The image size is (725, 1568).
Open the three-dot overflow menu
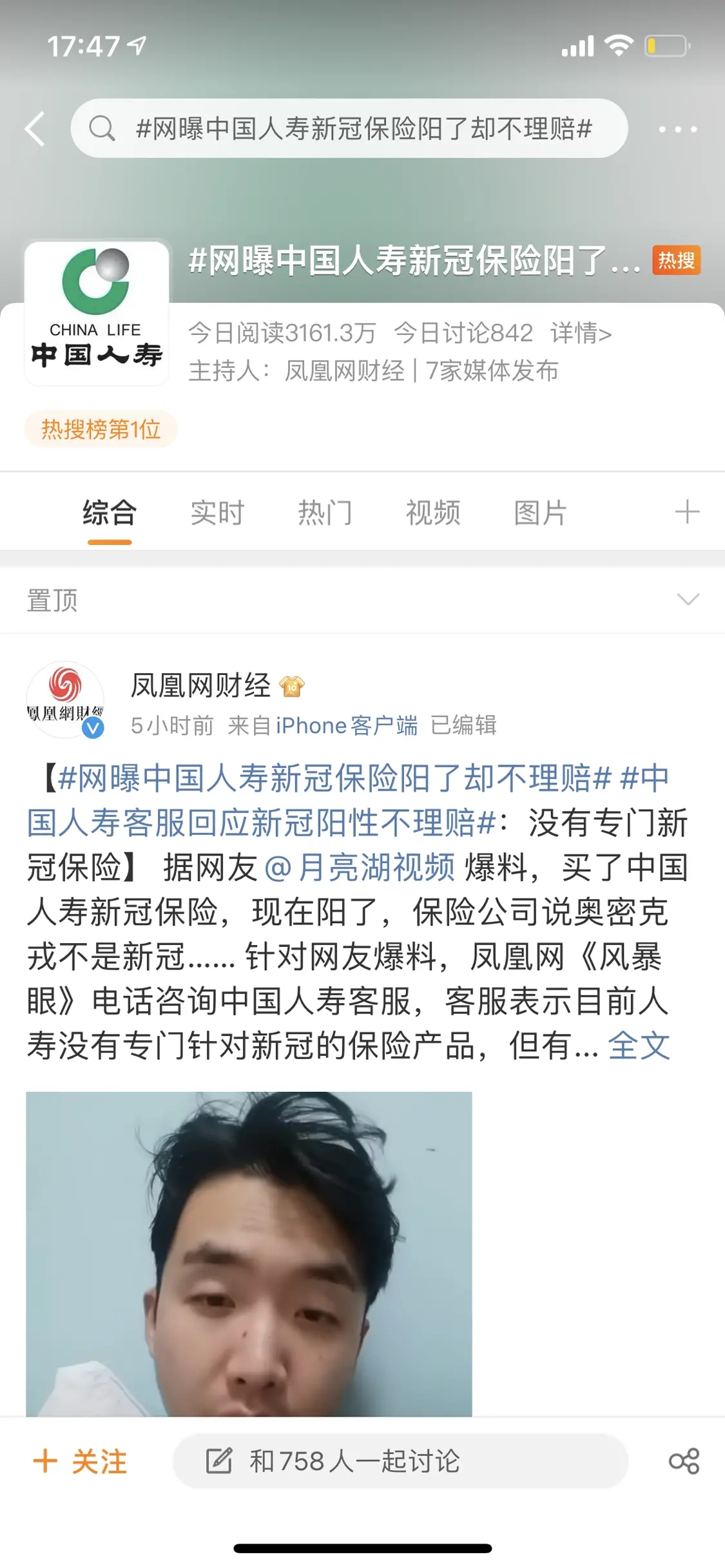coord(677,129)
